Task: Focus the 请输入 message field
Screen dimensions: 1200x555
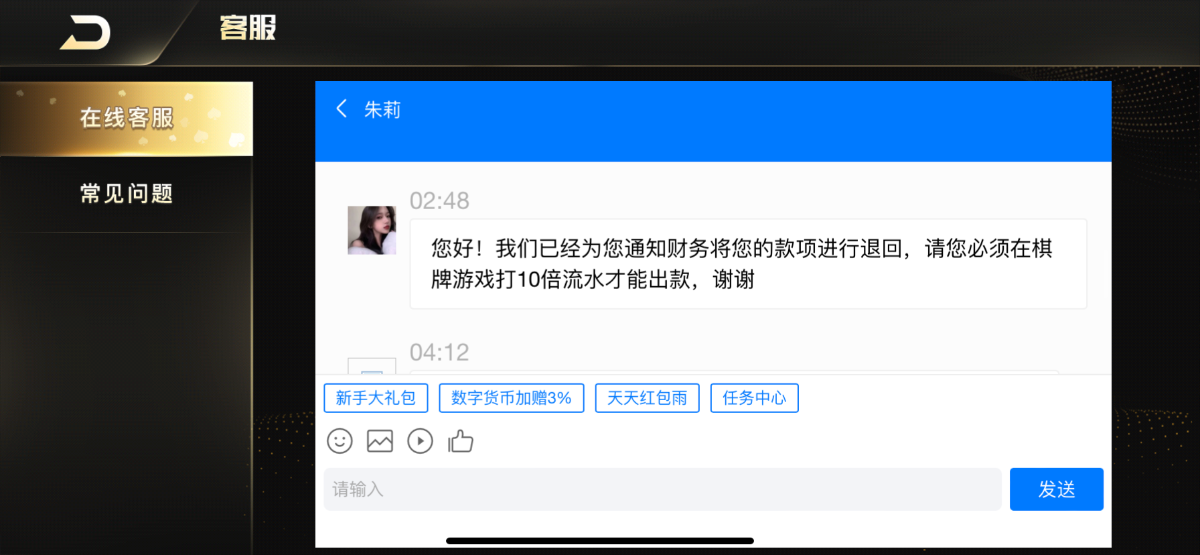Action: [x=662, y=489]
